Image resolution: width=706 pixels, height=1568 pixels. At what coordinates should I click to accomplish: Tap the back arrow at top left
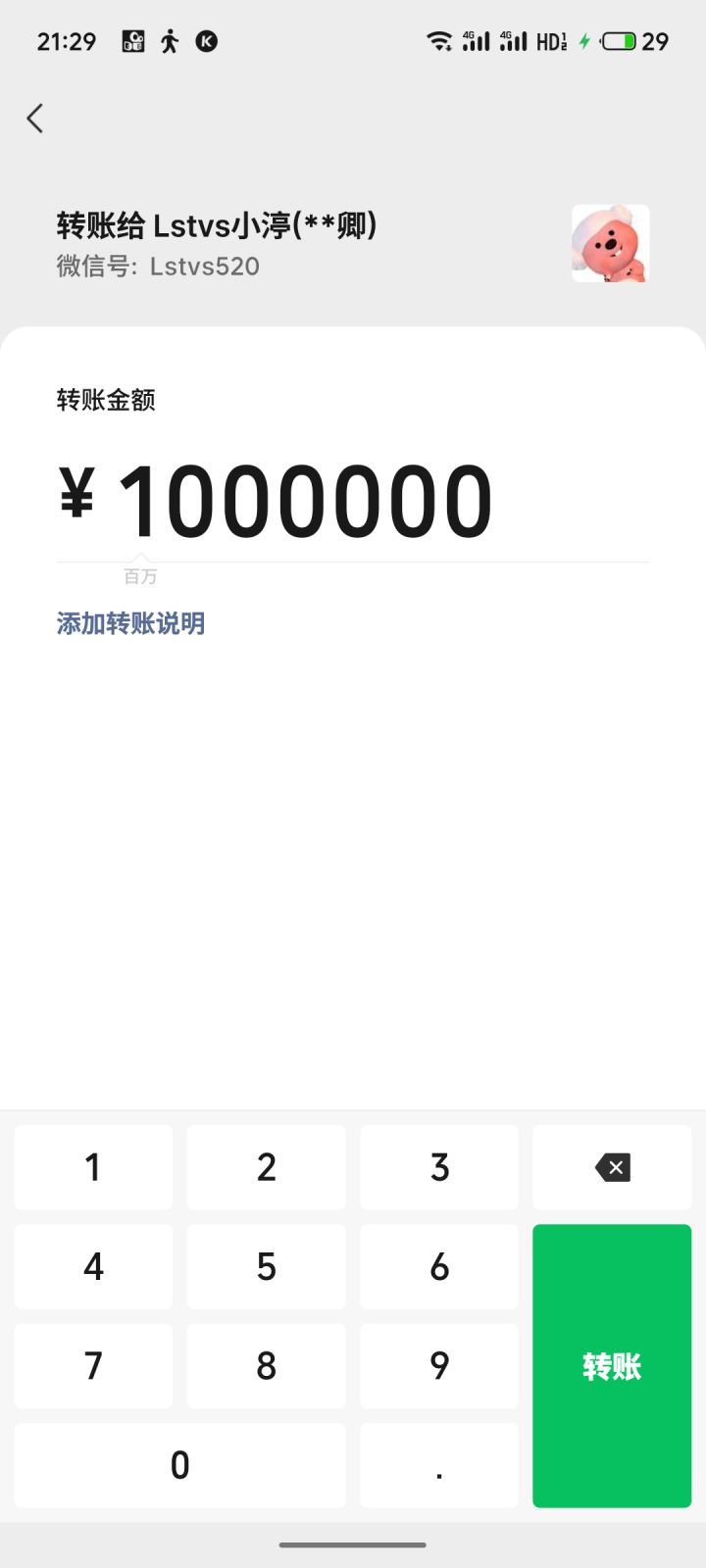tap(35, 118)
